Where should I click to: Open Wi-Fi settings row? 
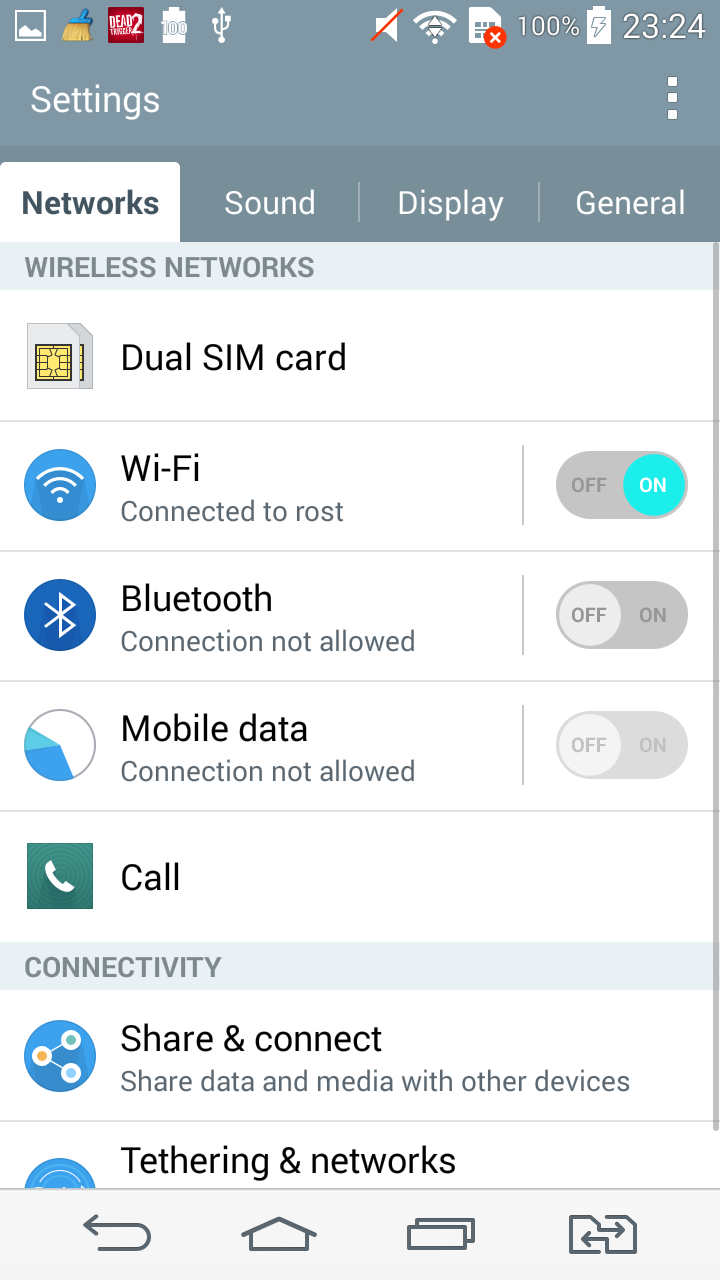click(x=260, y=486)
